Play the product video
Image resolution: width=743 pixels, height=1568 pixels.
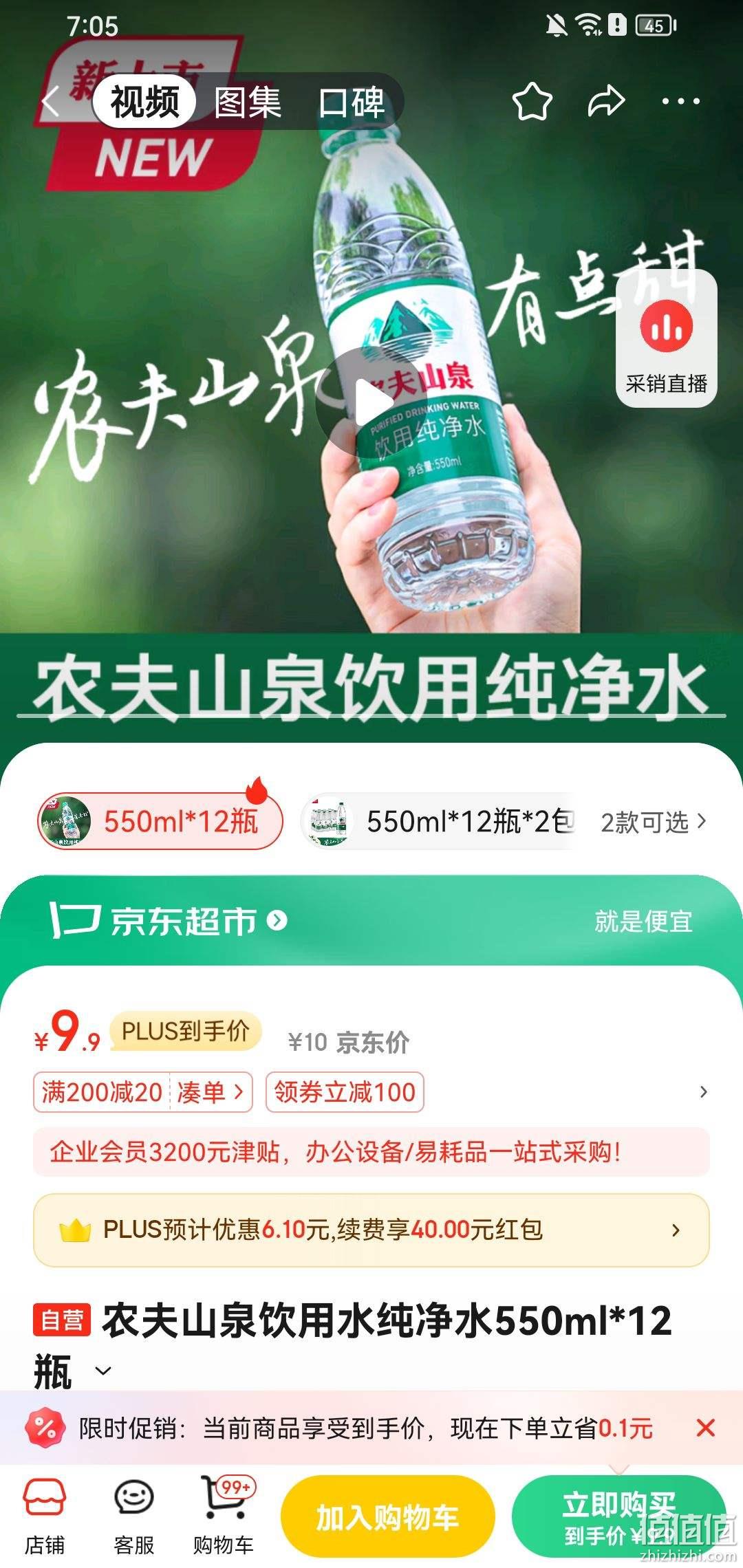tap(371, 403)
